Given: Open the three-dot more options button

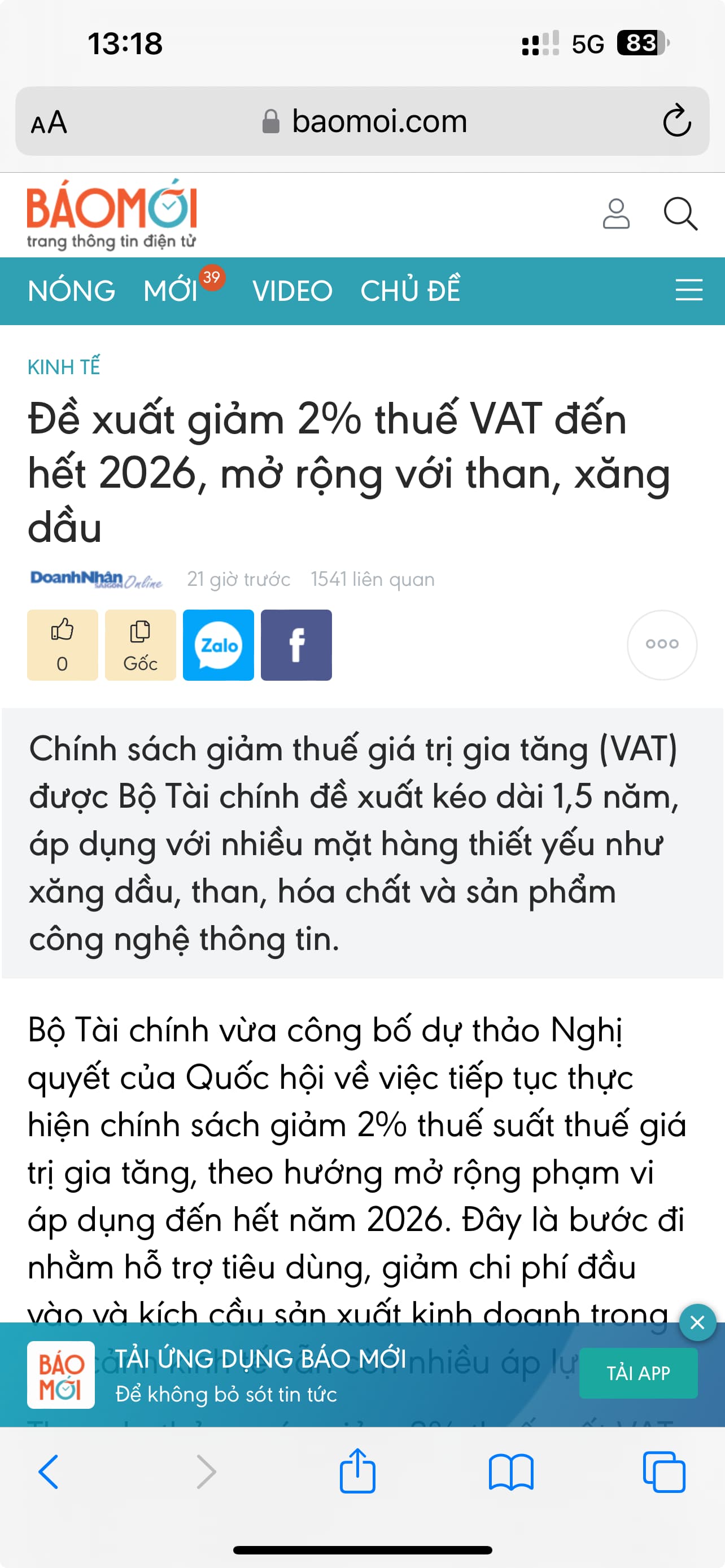Looking at the screenshot, I should [662, 644].
